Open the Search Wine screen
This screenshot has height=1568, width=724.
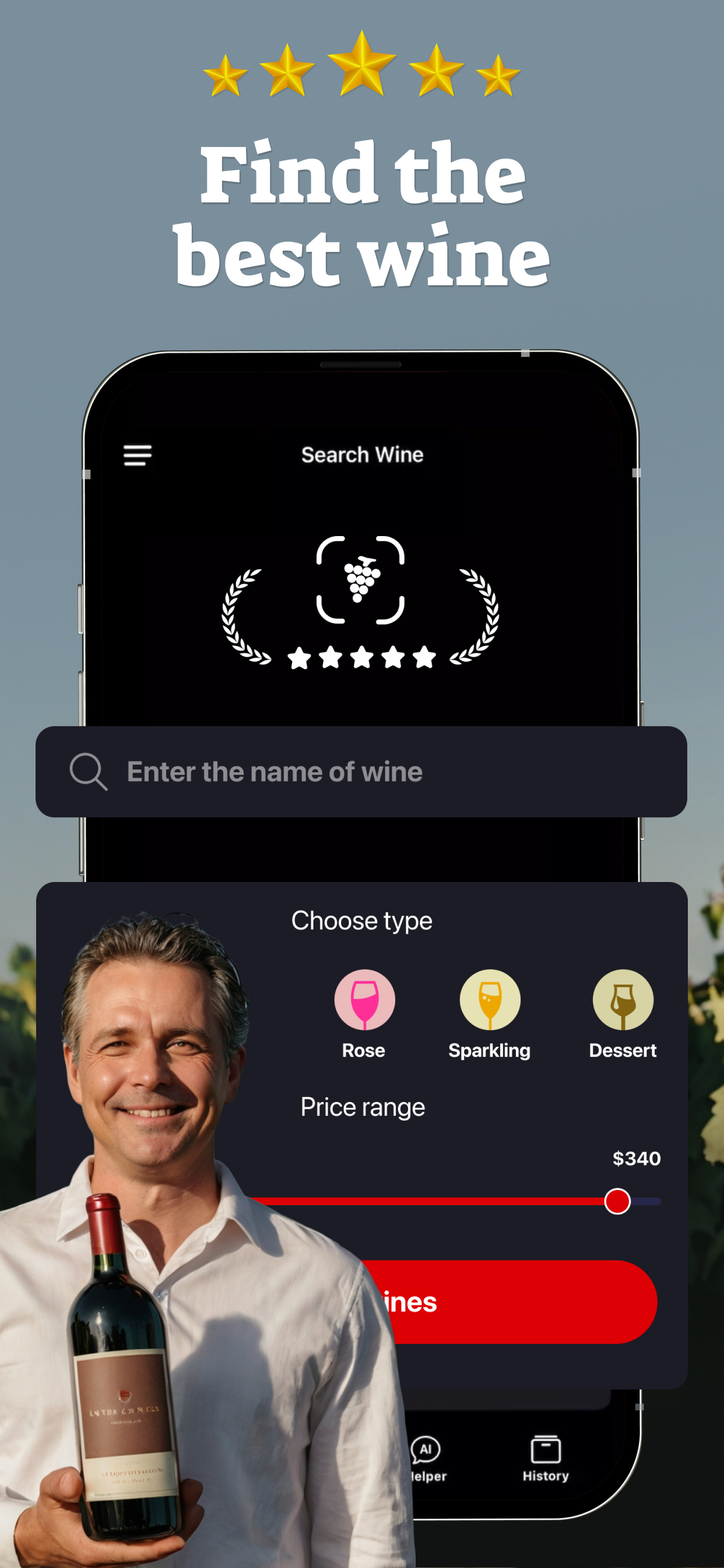click(x=361, y=454)
